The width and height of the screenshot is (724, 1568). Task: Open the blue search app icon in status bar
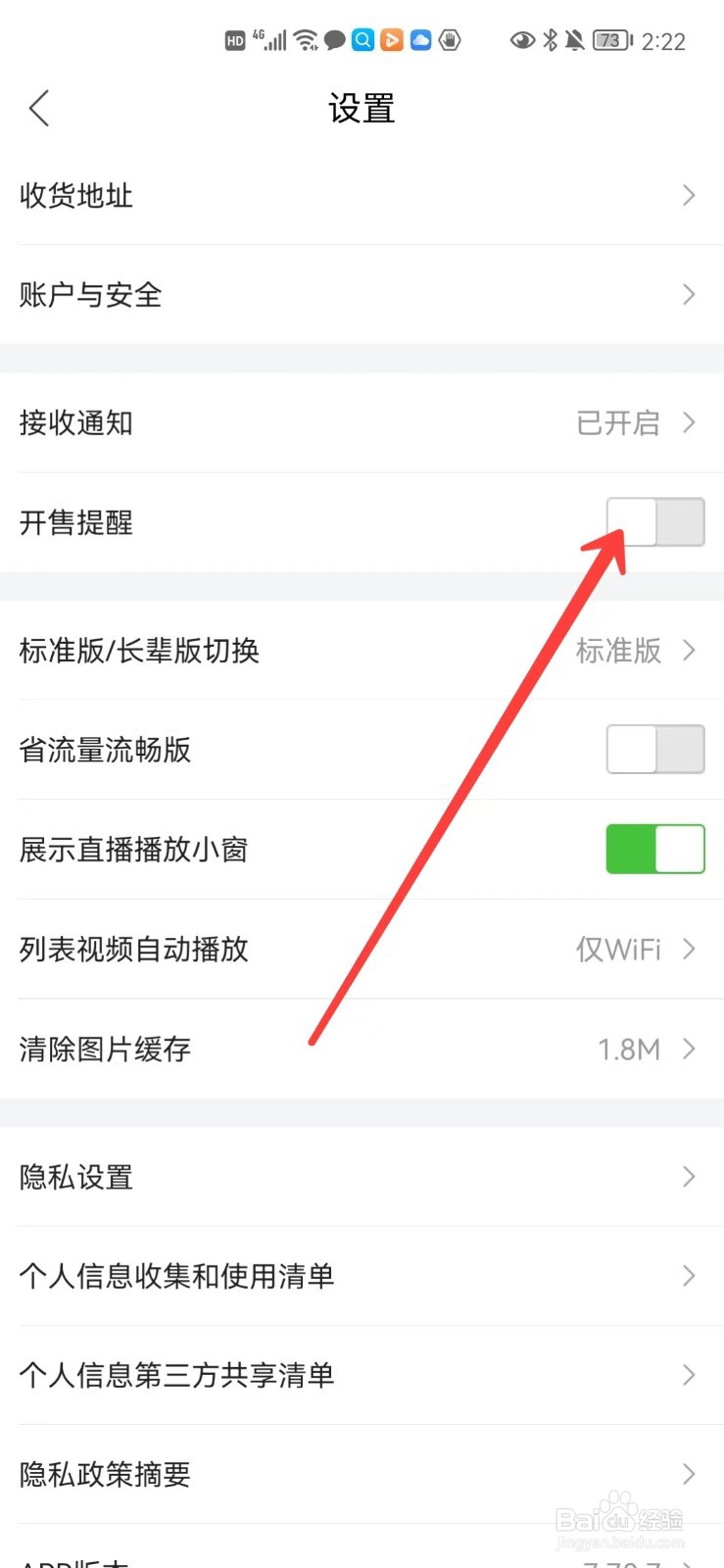(363, 40)
